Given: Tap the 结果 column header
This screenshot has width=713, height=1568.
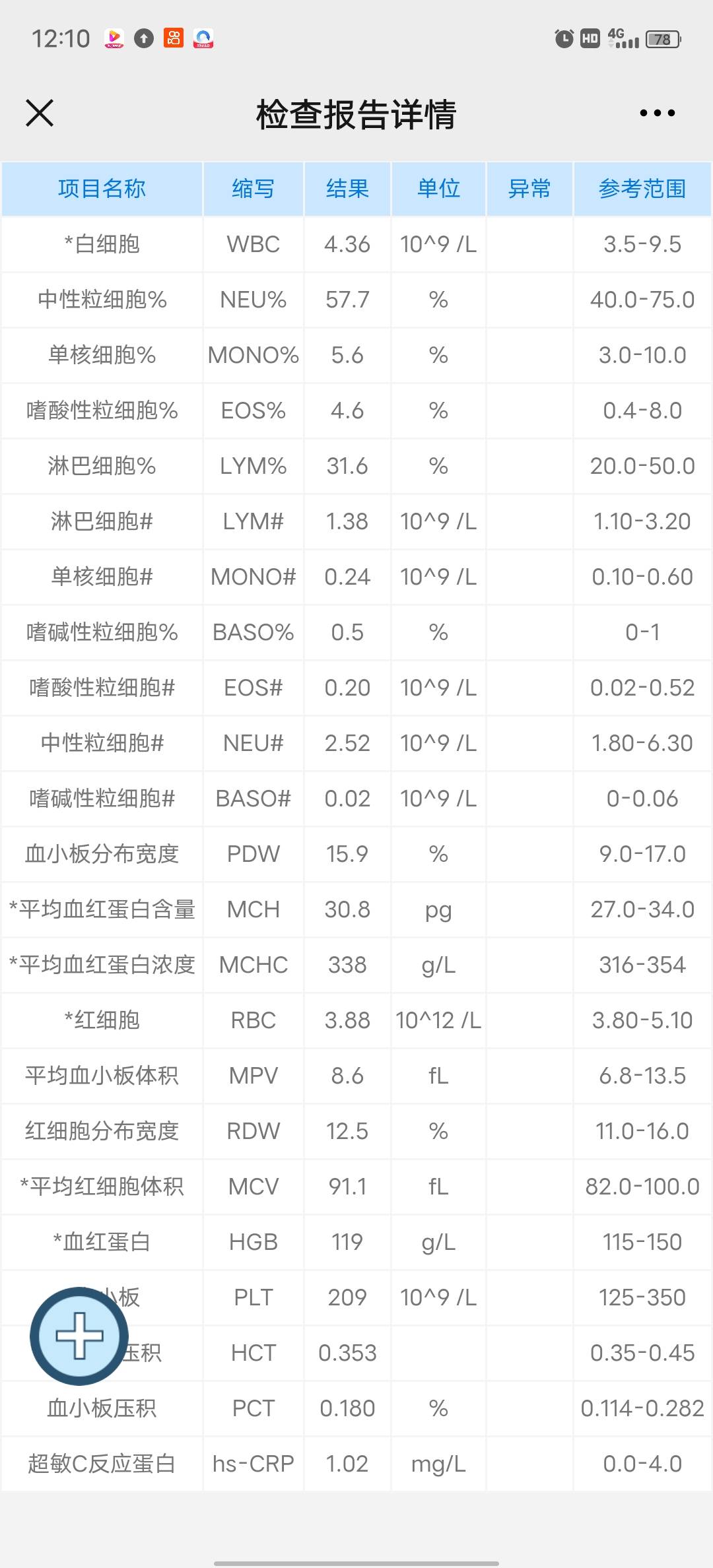Looking at the screenshot, I should click(x=347, y=189).
